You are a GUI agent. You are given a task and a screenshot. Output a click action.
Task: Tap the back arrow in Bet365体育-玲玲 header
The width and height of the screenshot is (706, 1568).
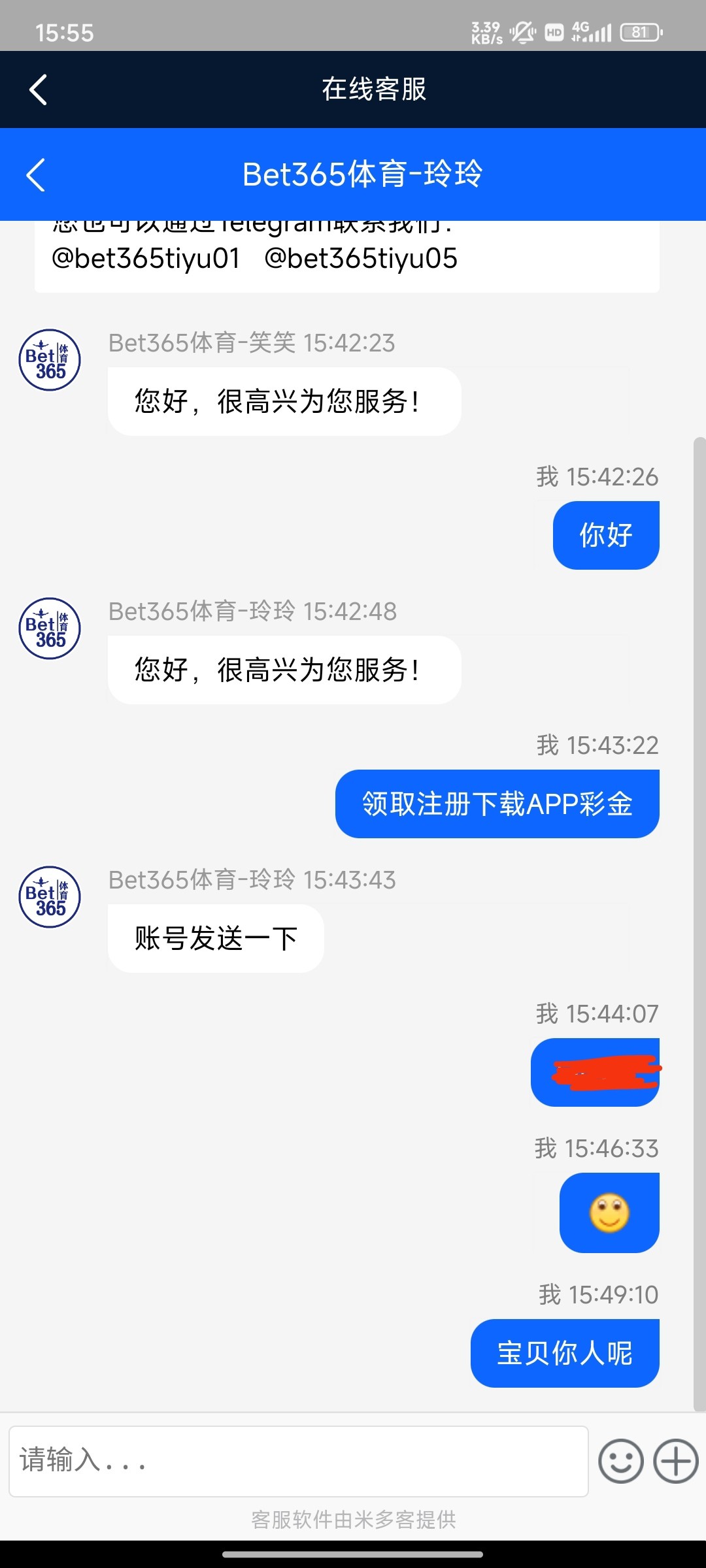36,175
